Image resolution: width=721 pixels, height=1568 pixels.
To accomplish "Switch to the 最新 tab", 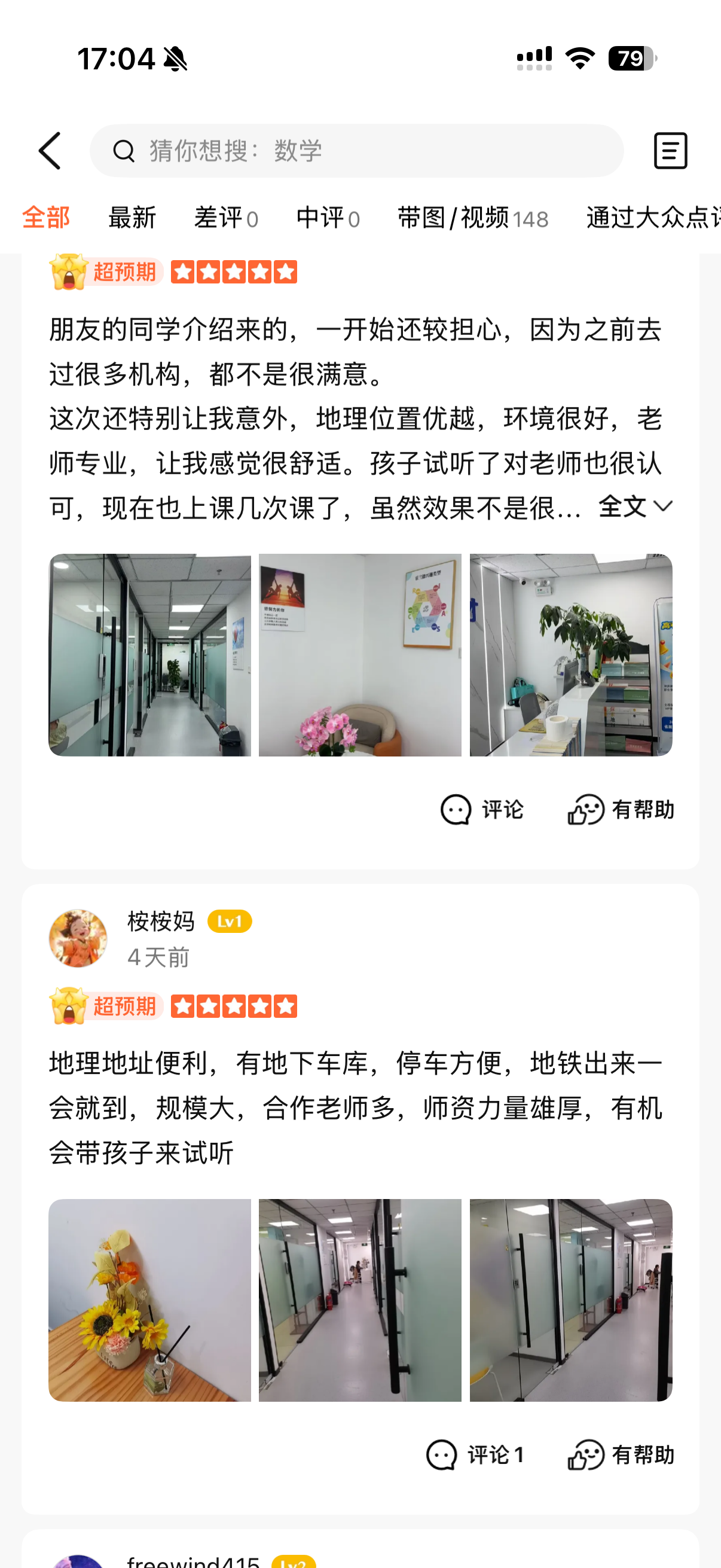I will pyautogui.click(x=132, y=218).
